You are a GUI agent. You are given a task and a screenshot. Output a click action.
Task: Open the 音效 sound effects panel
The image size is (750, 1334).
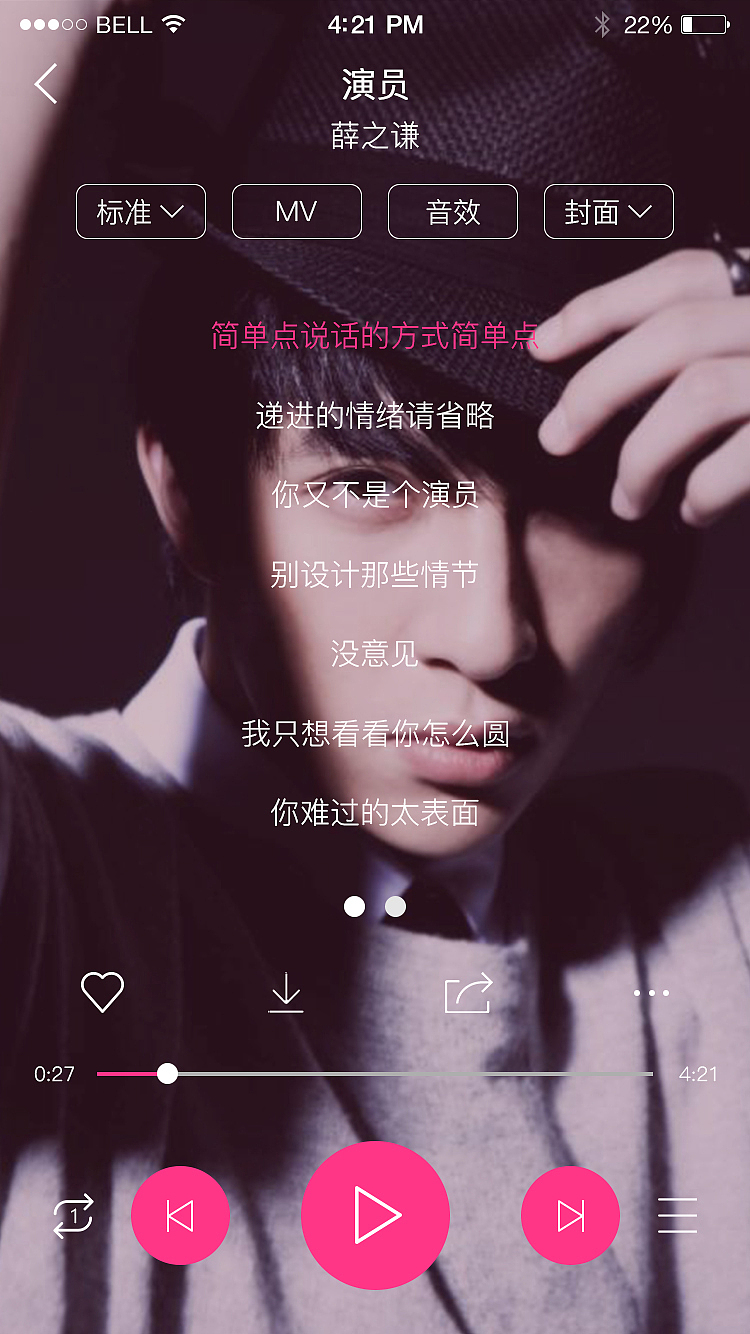pos(452,211)
